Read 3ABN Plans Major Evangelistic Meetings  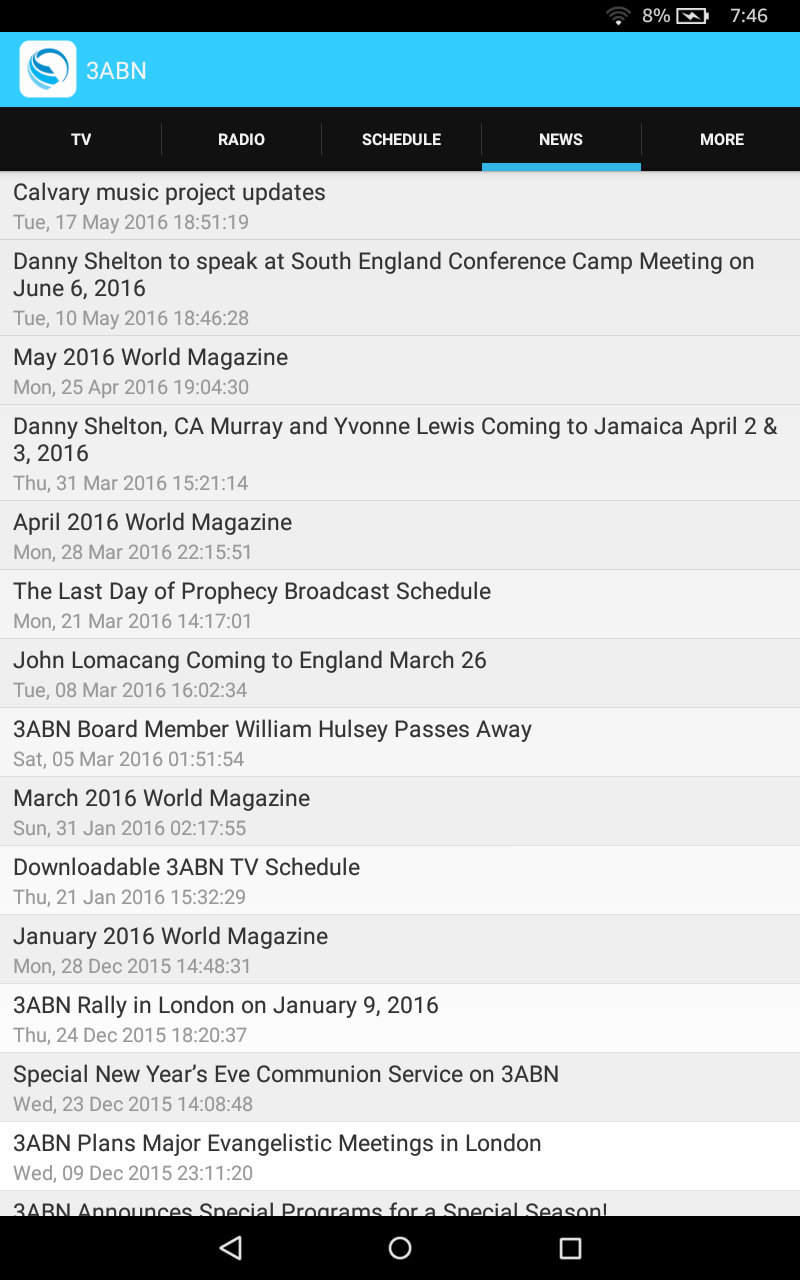400,1156
